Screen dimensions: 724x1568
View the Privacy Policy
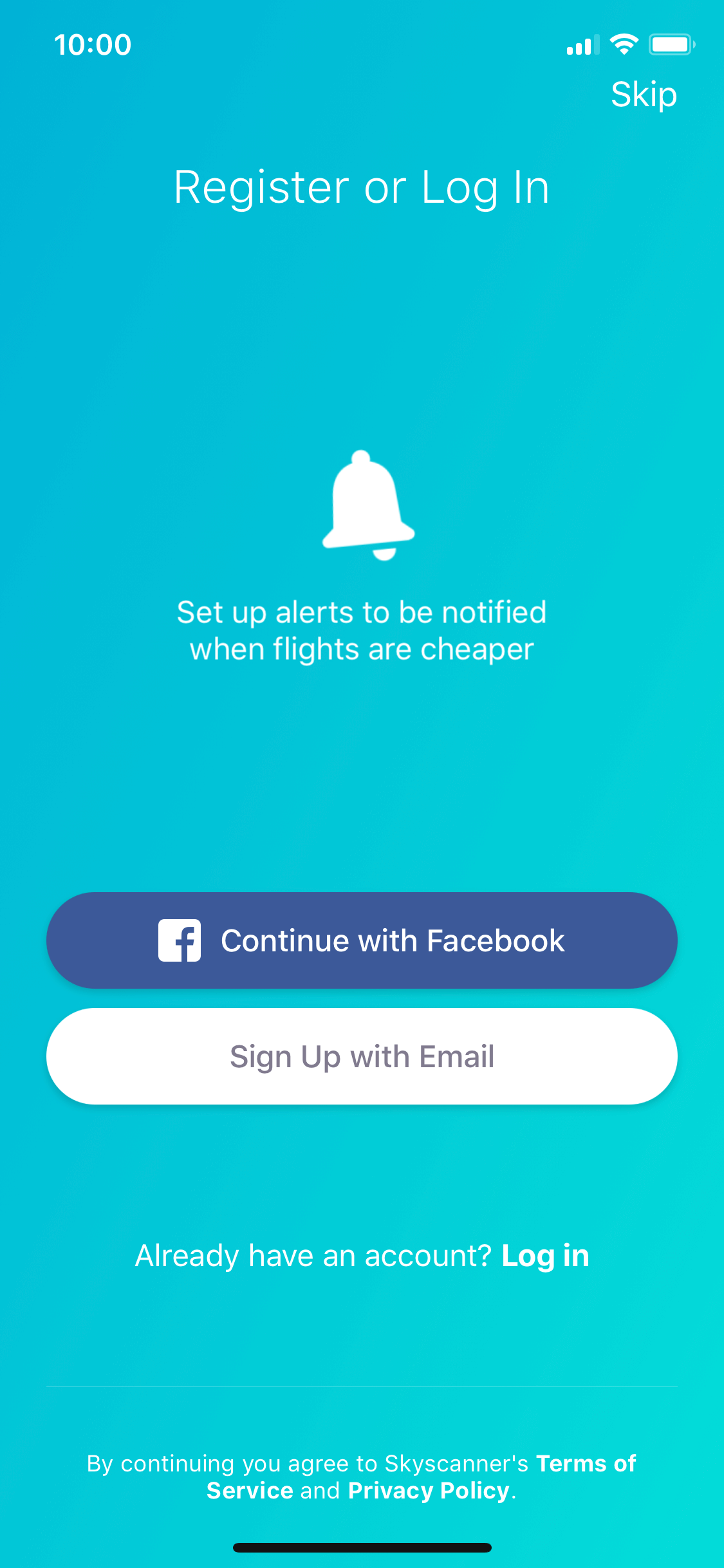[x=429, y=1491]
